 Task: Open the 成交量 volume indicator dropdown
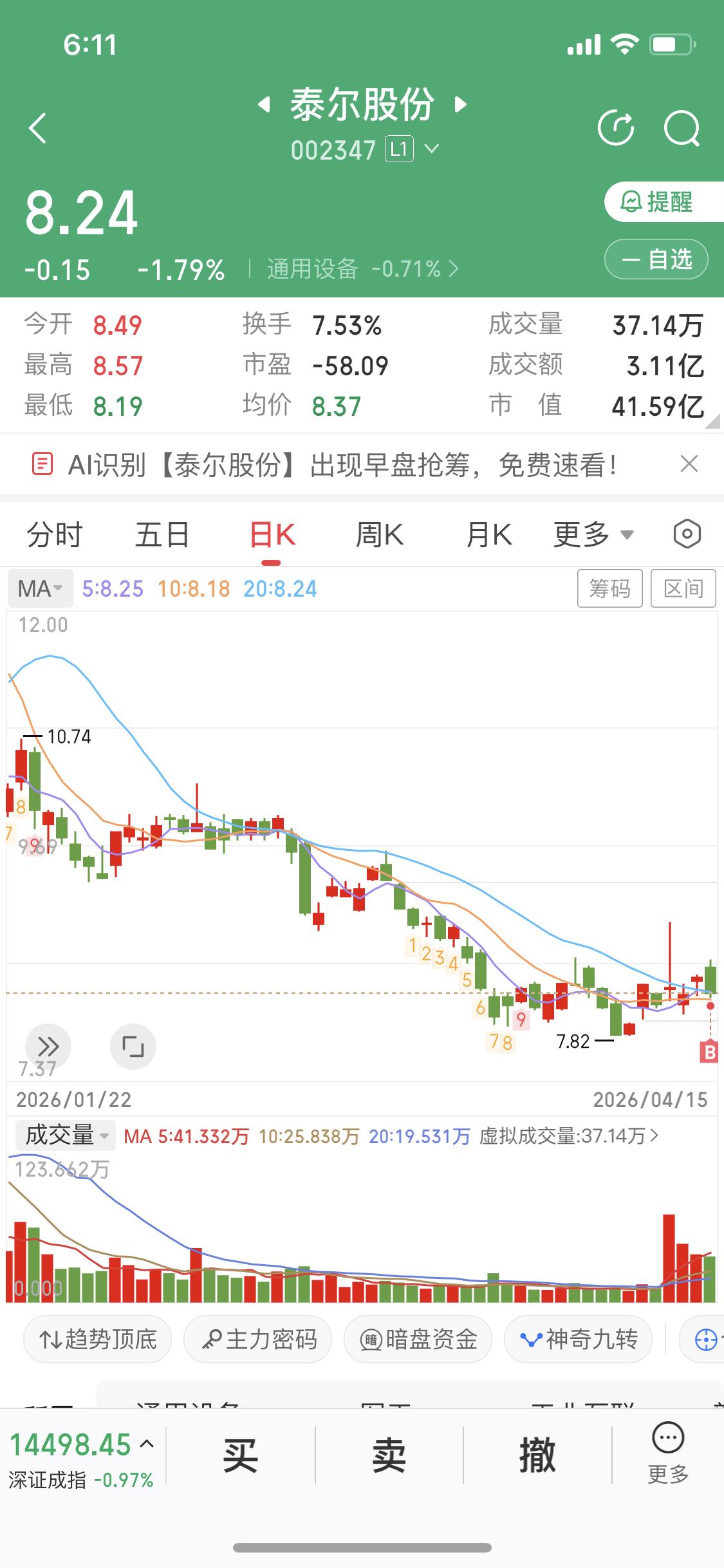[x=63, y=1136]
